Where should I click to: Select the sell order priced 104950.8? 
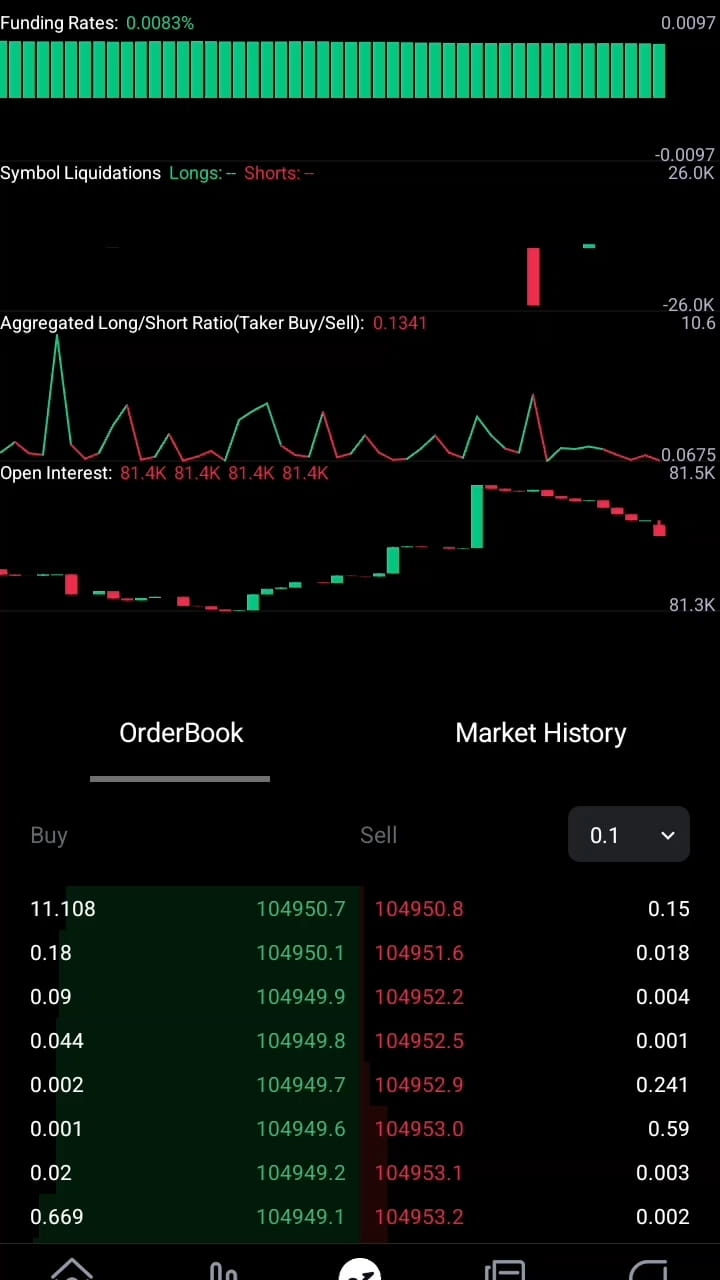pos(419,908)
